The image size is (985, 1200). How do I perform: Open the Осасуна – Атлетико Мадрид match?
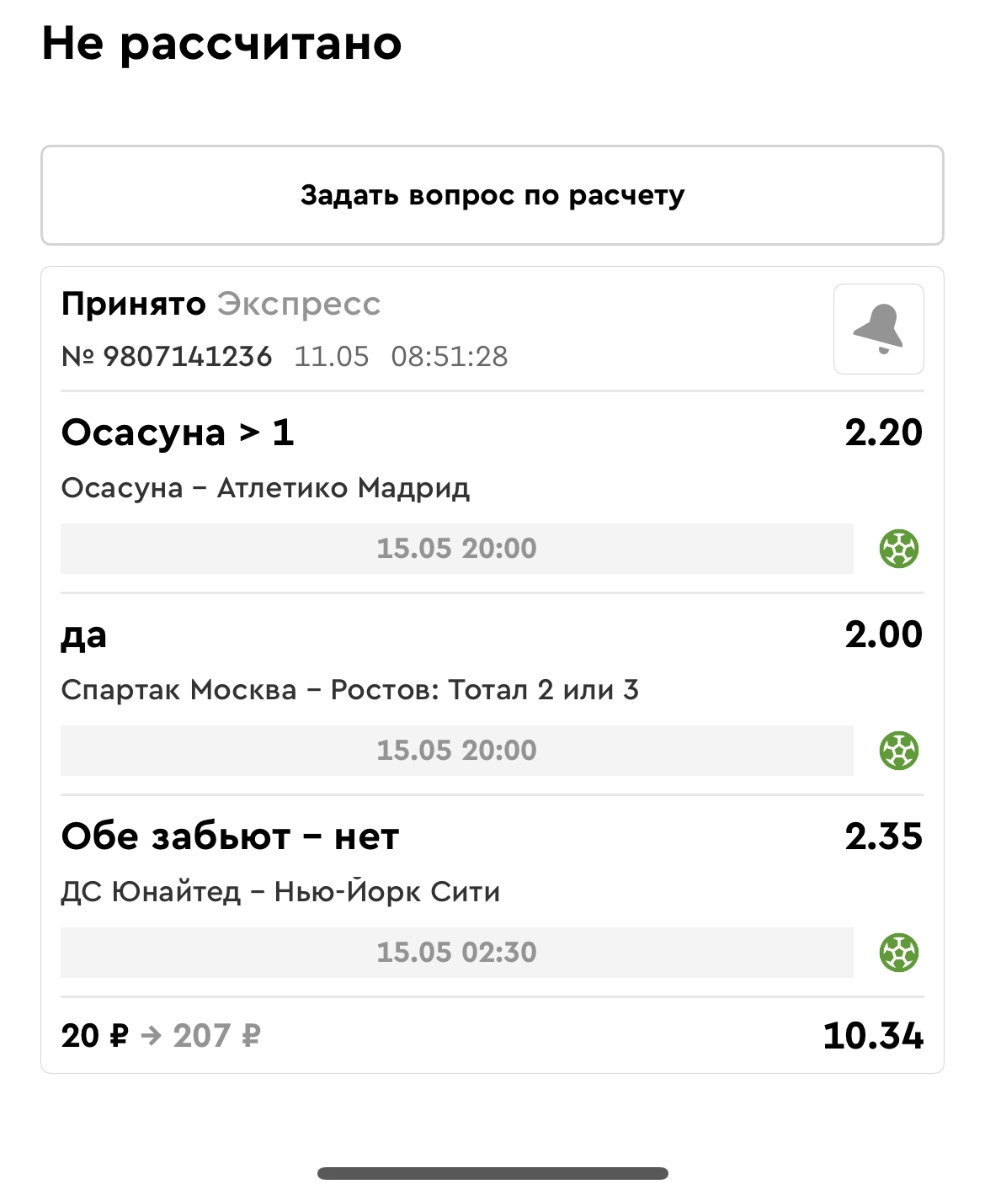[266, 488]
